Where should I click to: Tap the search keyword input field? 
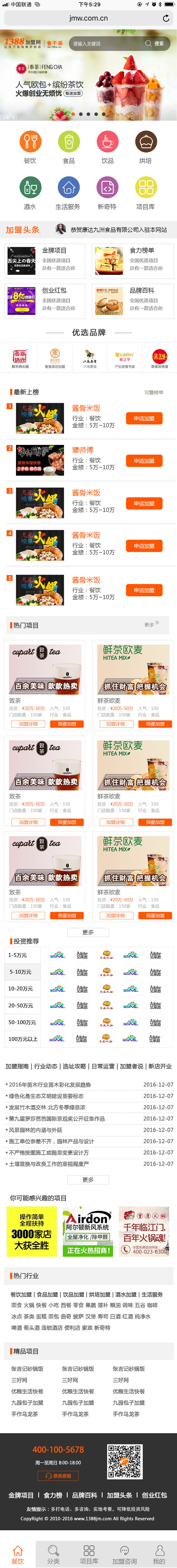point(107,44)
